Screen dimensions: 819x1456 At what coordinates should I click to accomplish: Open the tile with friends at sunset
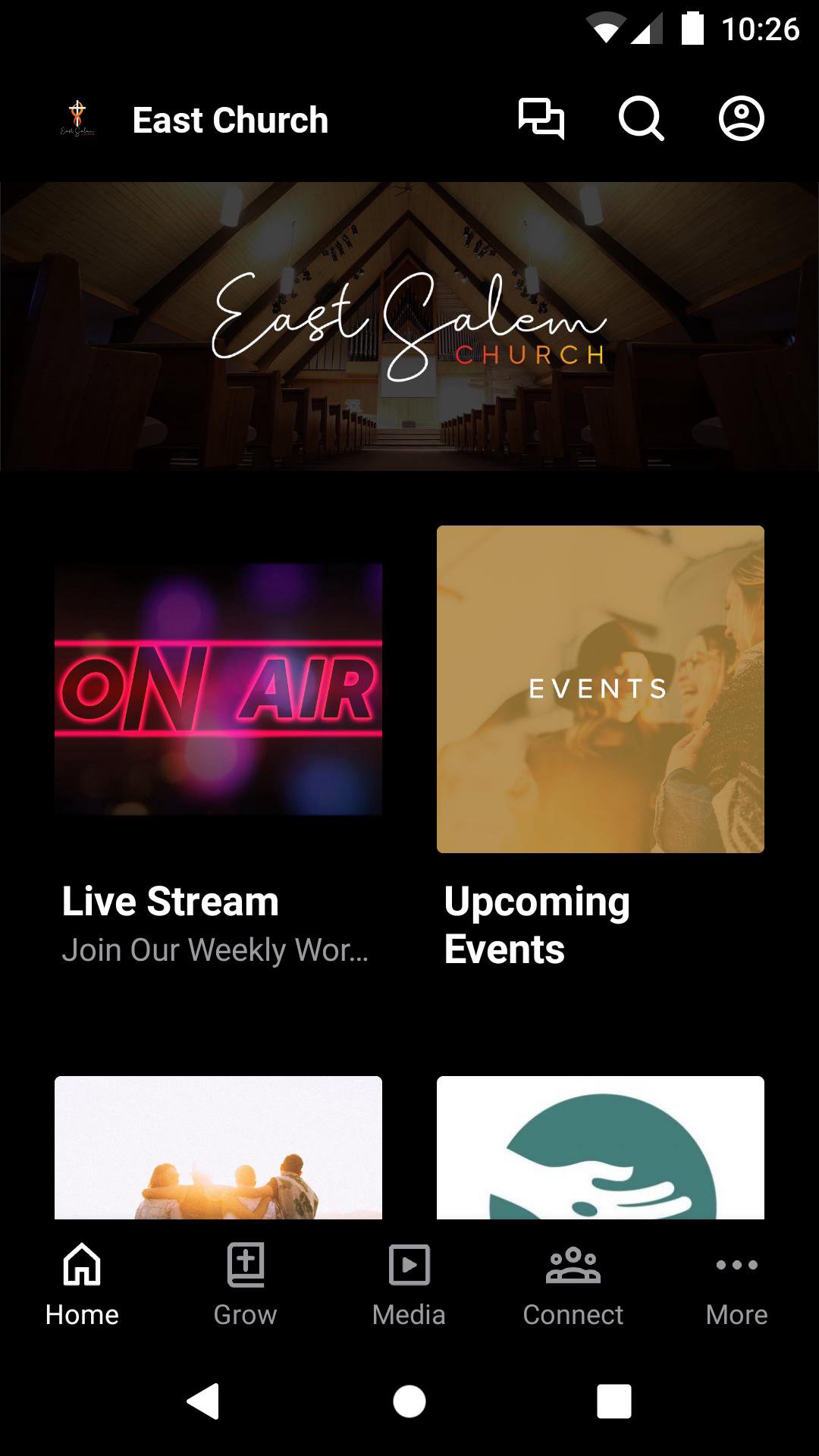tap(218, 1147)
